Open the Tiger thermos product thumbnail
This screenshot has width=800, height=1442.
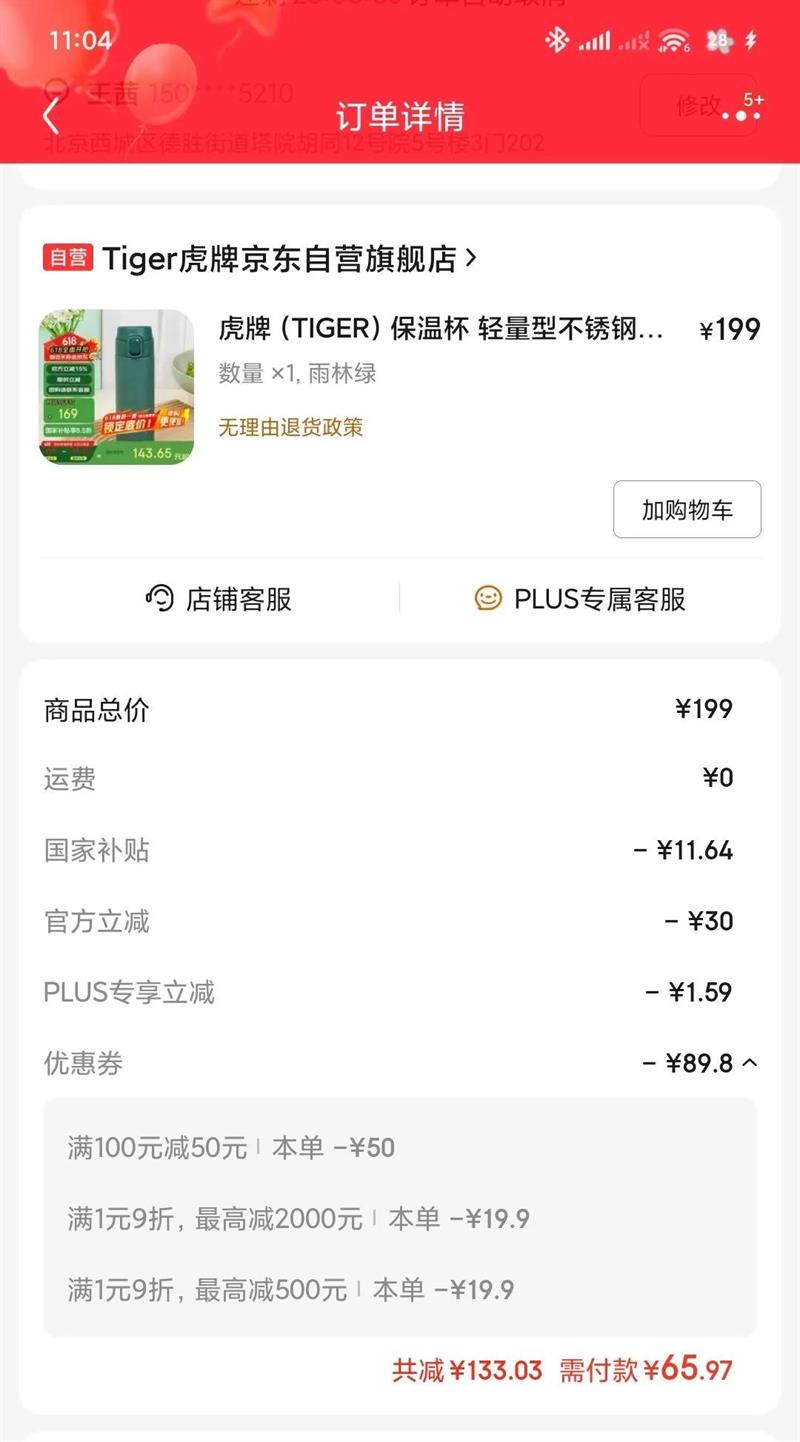(x=117, y=387)
